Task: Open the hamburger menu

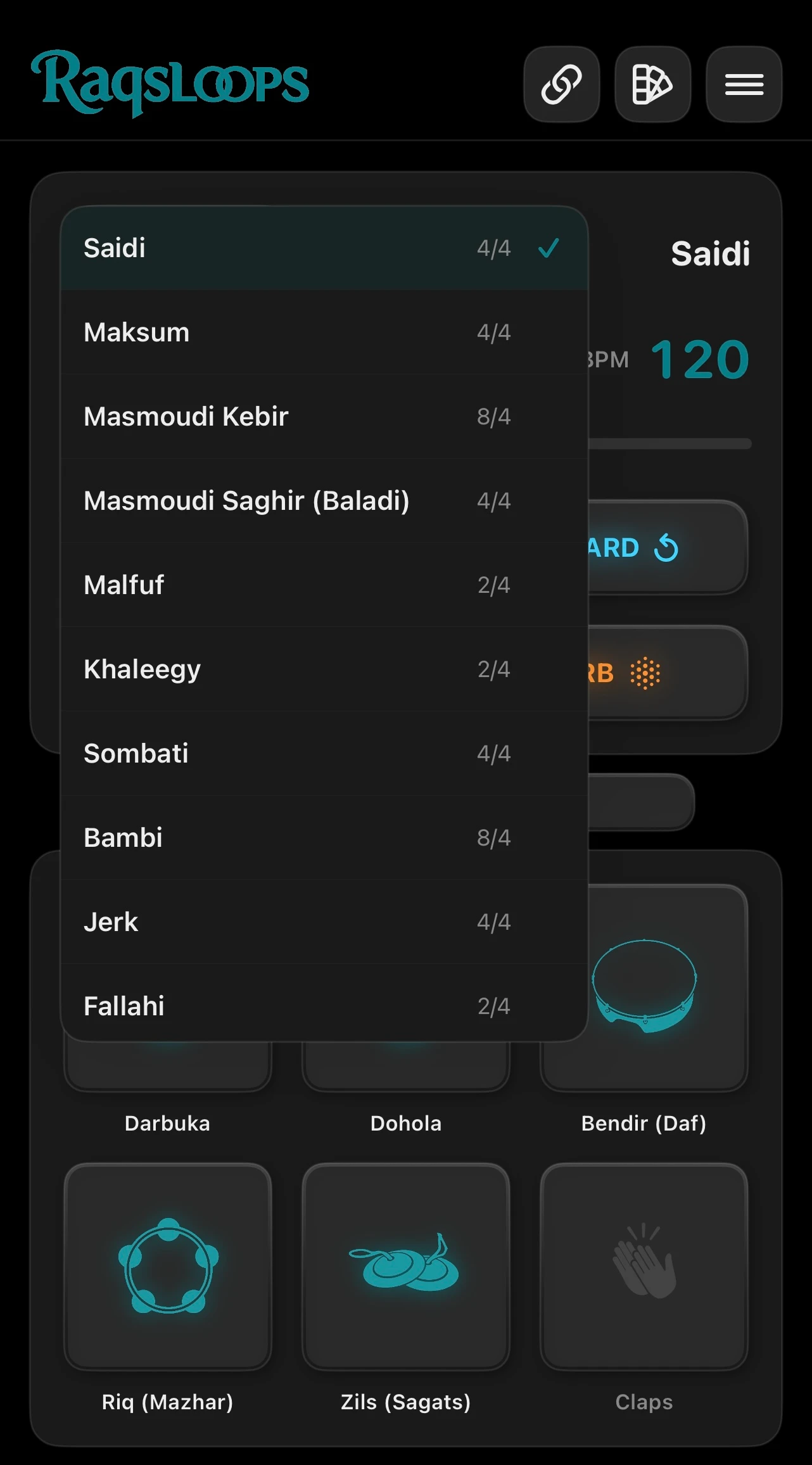Action: point(744,84)
